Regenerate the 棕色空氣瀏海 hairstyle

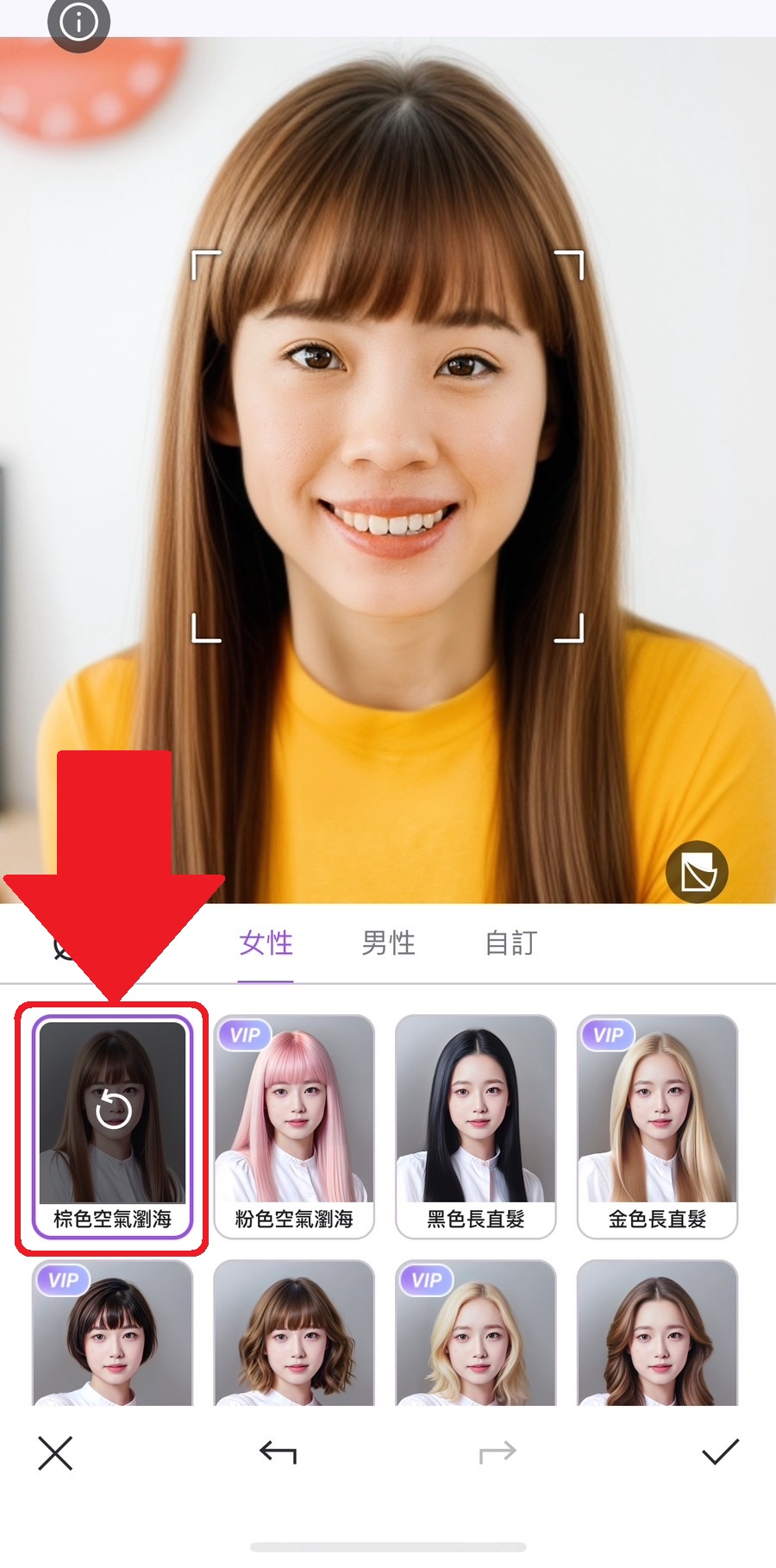pos(113,1110)
